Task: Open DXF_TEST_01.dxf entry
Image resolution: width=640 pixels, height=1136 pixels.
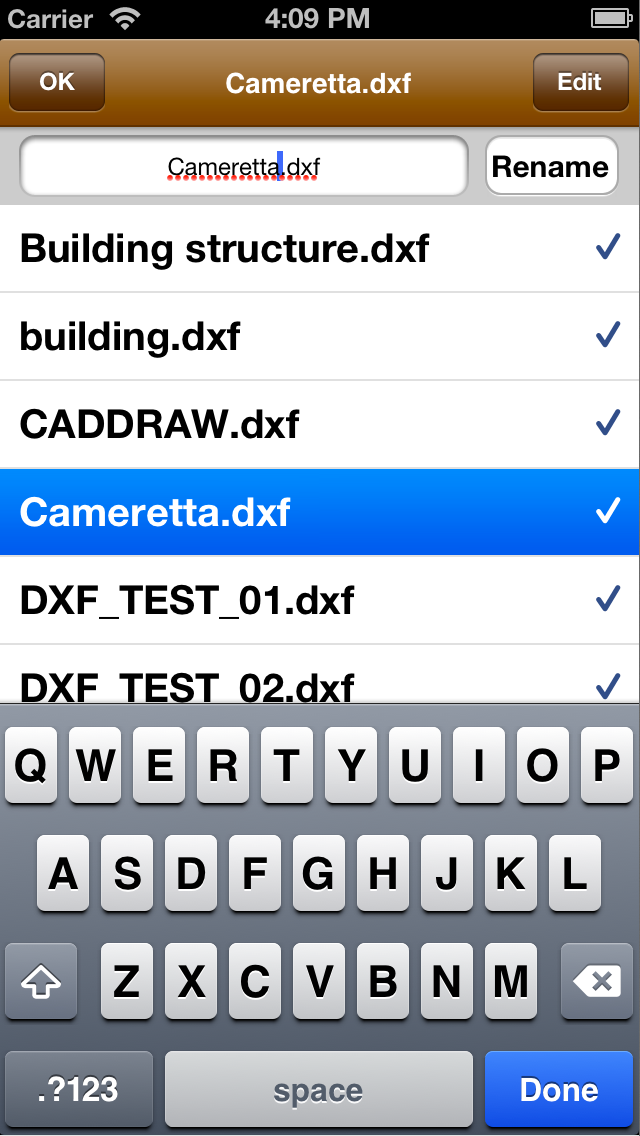Action: (x=320, y=600)
